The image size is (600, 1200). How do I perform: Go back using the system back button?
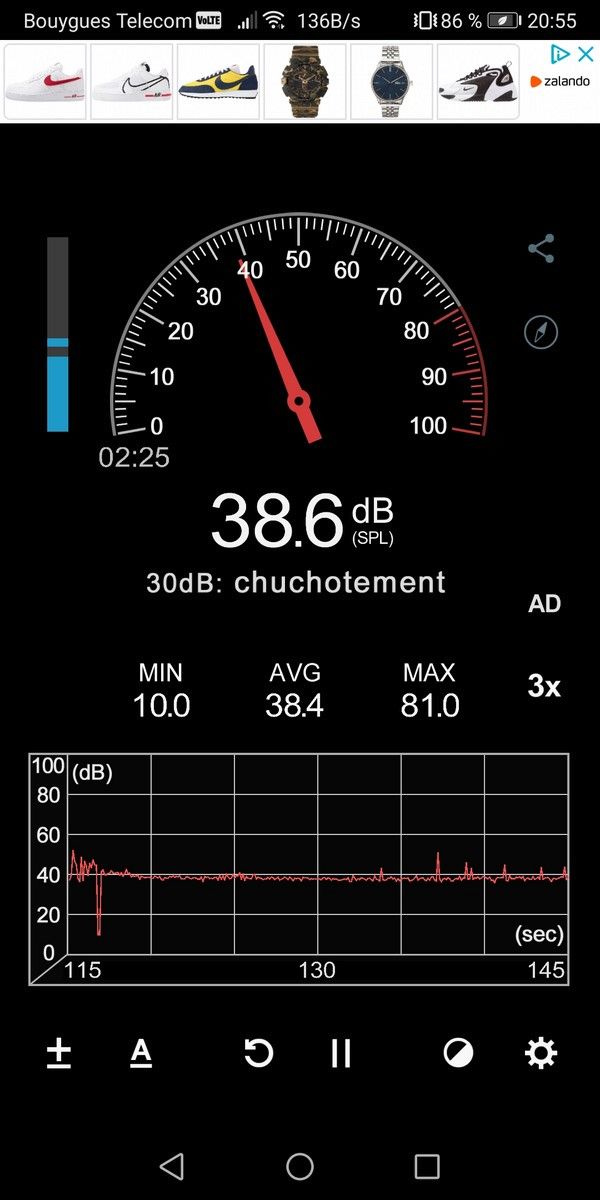point(172,1166)
